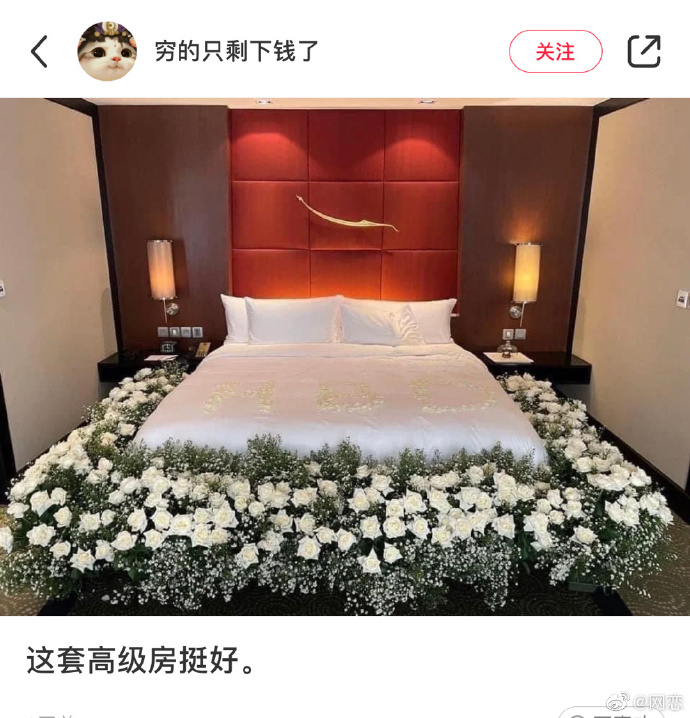
Task: Open the profile of 穷的只剩下钱了
Action: coord(236,51)
